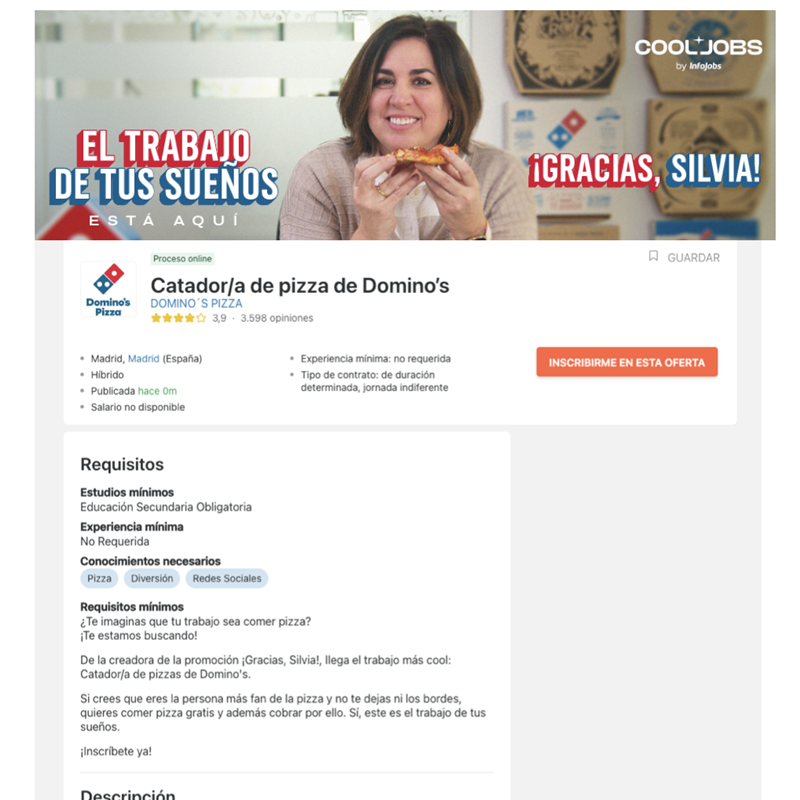Select the Diversión skill chip
The height and width of the screenshot is (800, 800).
(152, 578)
